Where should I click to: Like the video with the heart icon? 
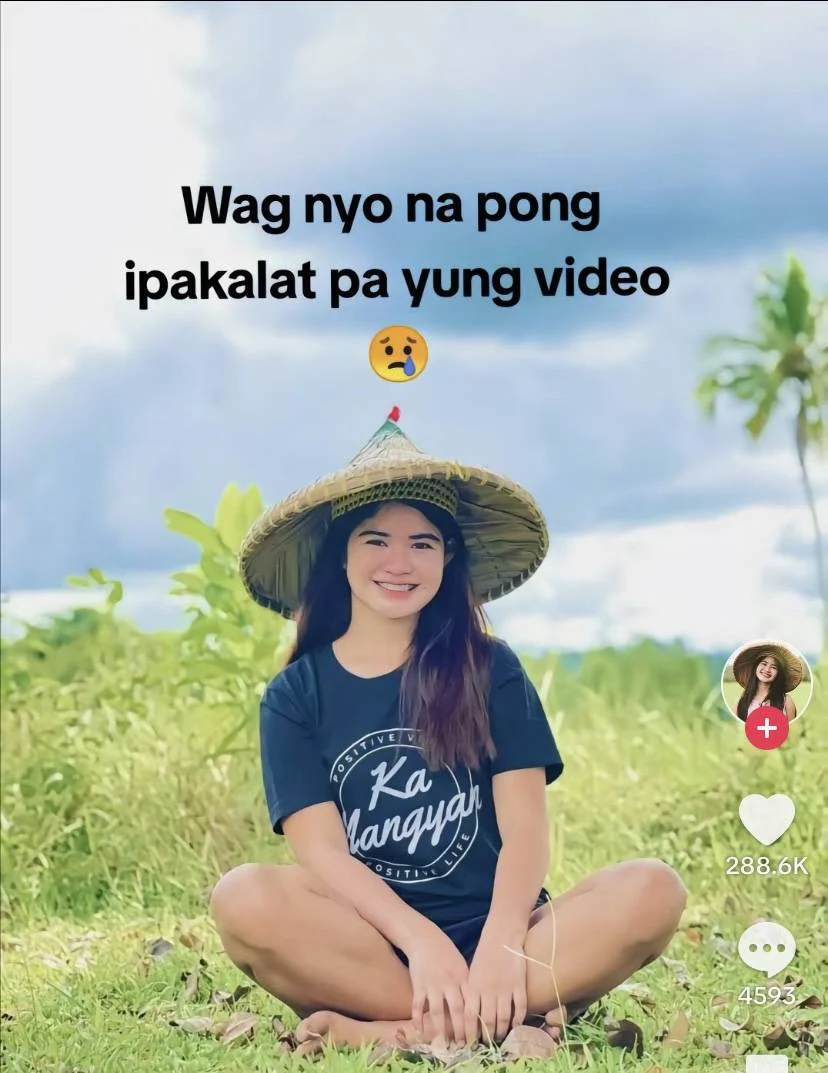coord(766,819)
